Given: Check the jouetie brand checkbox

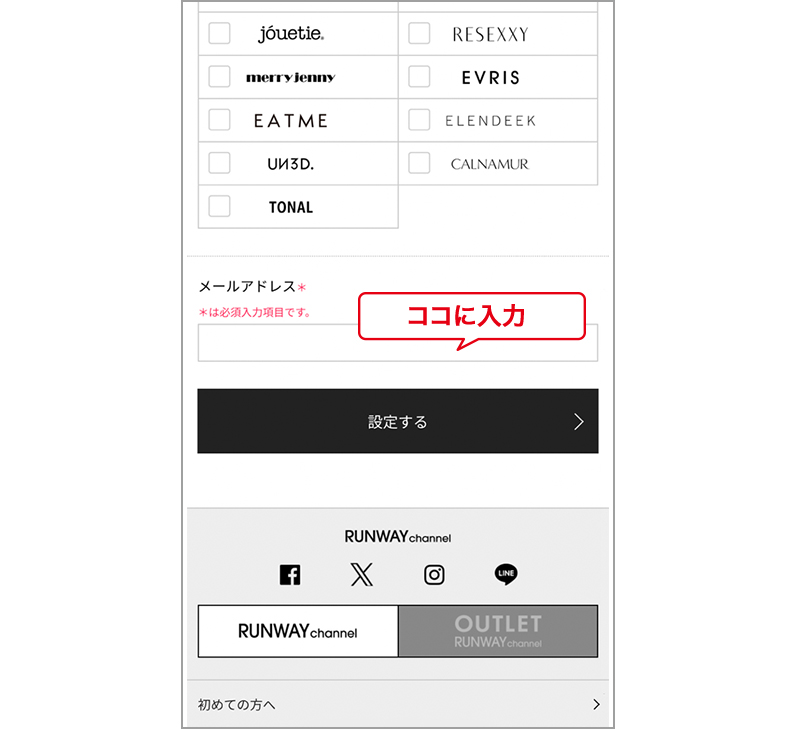Looking at the screenshot, I should coord(219,34).
